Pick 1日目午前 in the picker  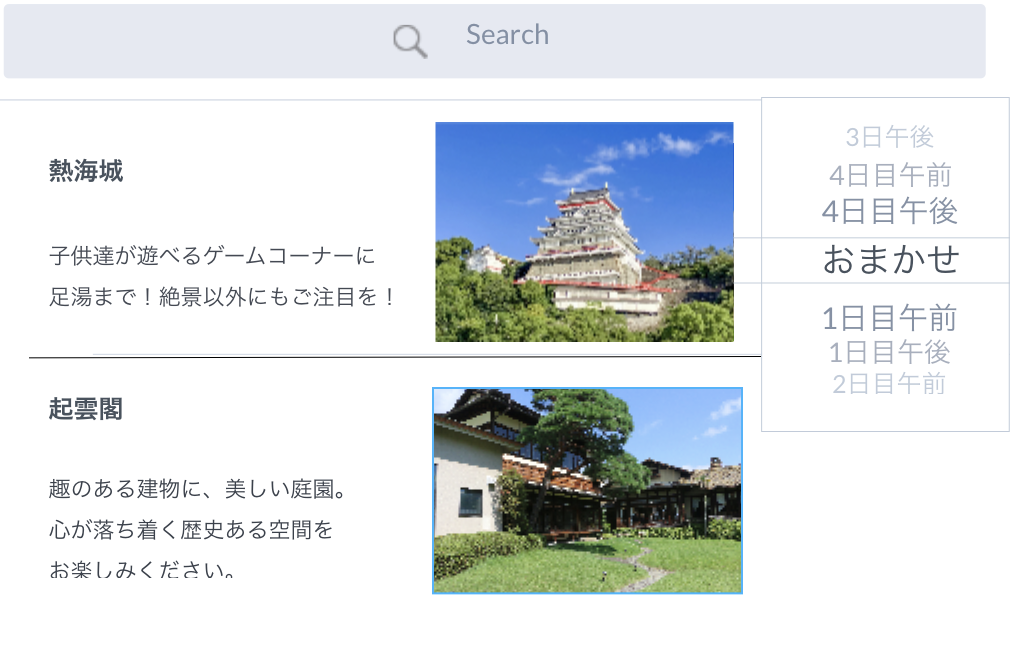coord(889,319)
